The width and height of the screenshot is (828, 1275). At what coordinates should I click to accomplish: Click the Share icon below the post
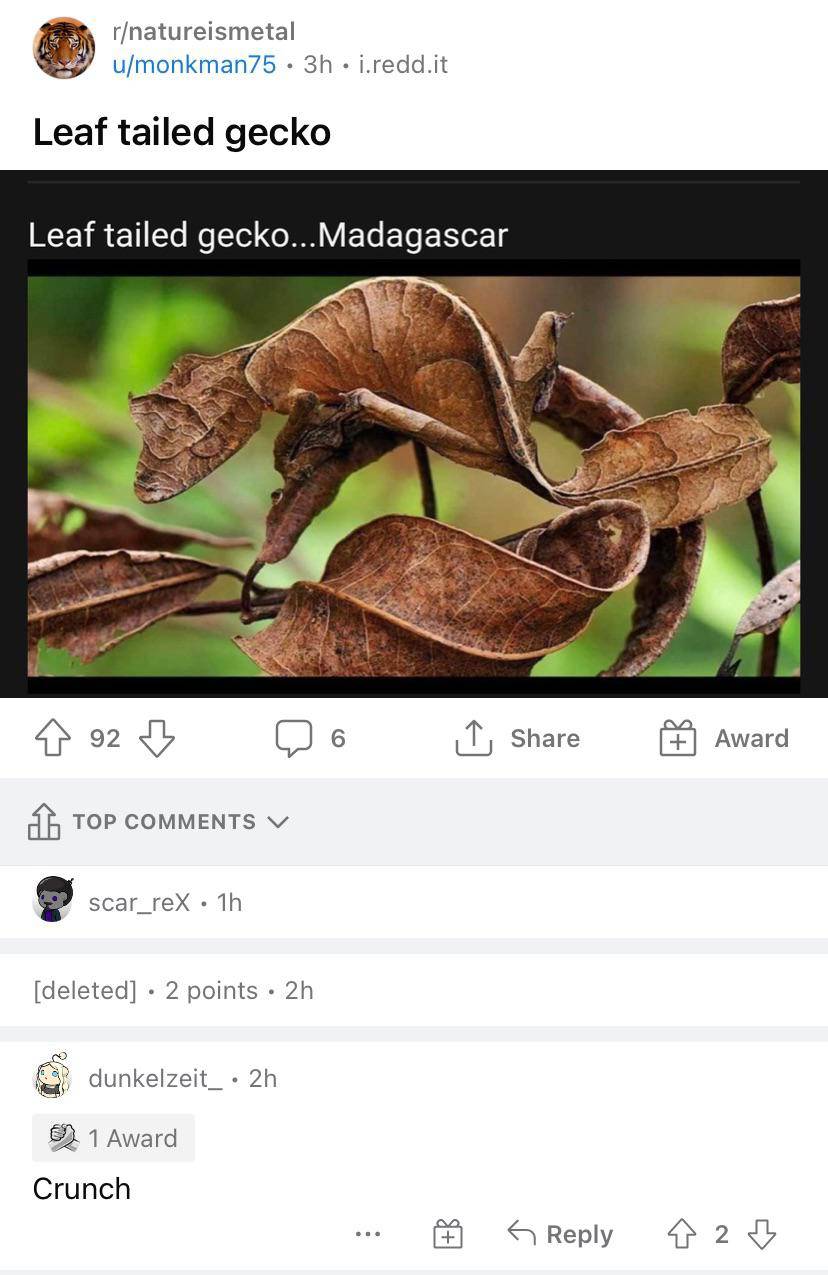[474, 738]
